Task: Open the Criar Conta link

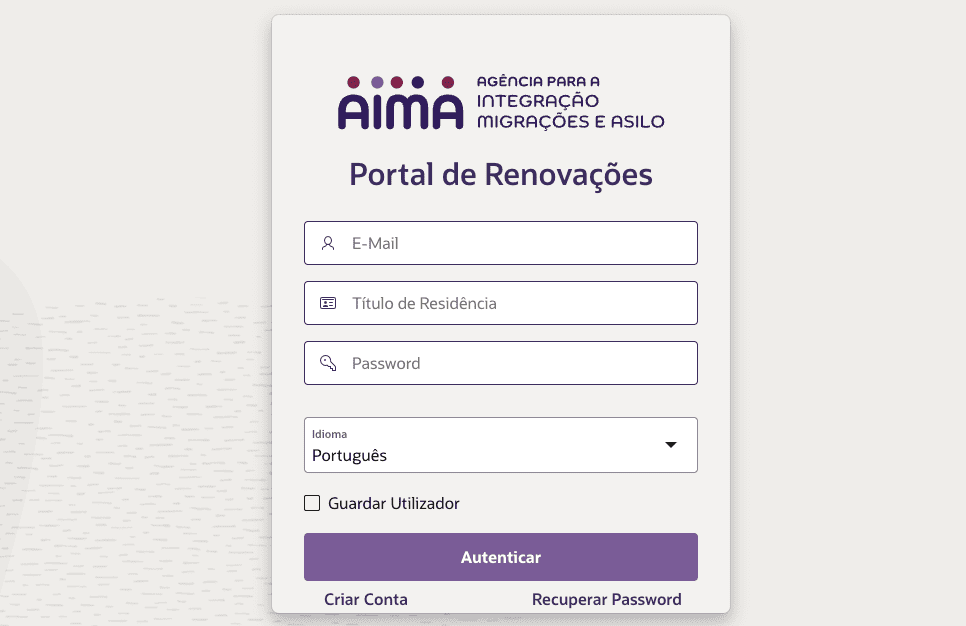Action: coord(366,600)
